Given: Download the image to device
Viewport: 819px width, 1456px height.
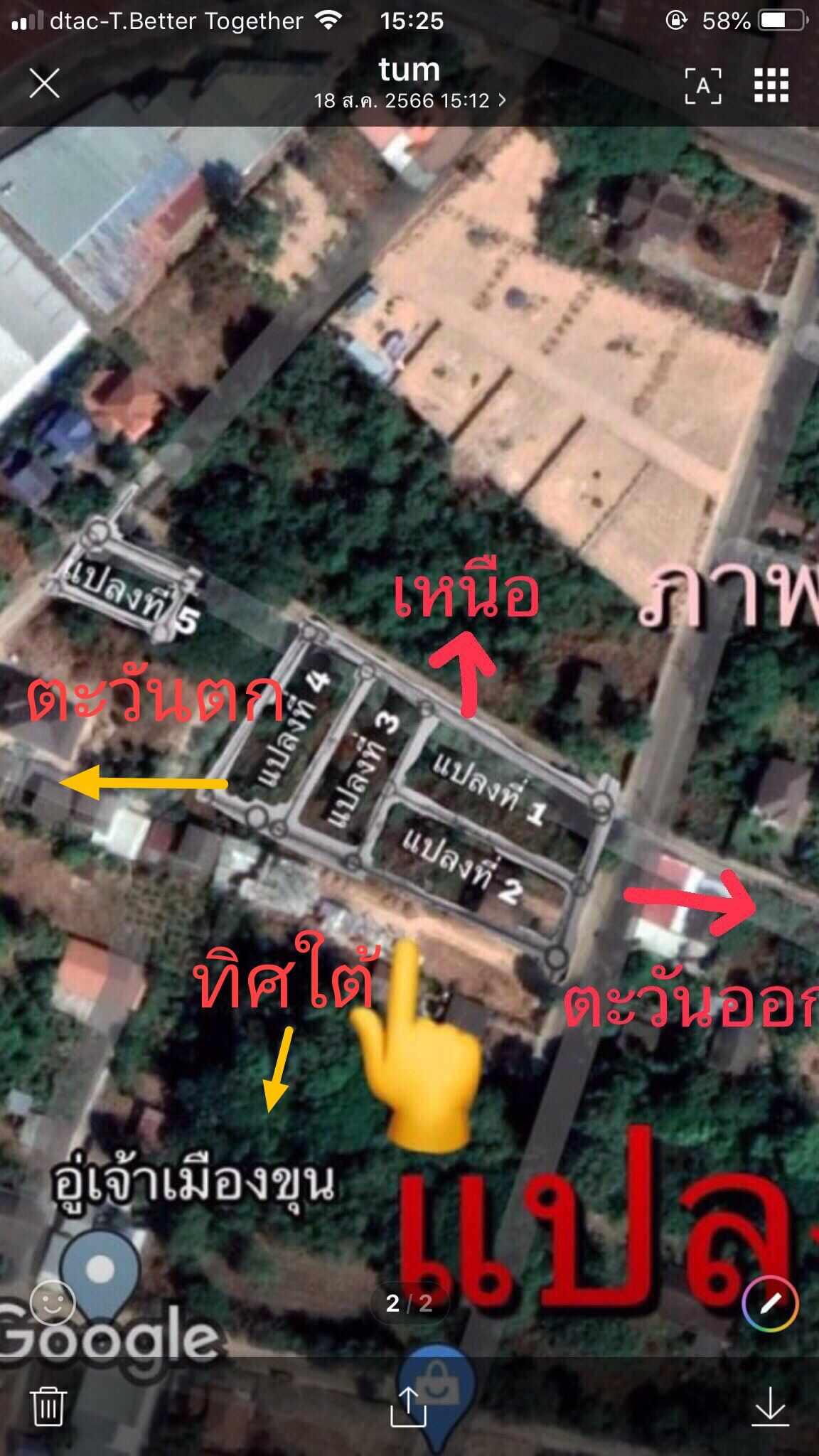Looking at the screenshot, I should coord(770,1406).
